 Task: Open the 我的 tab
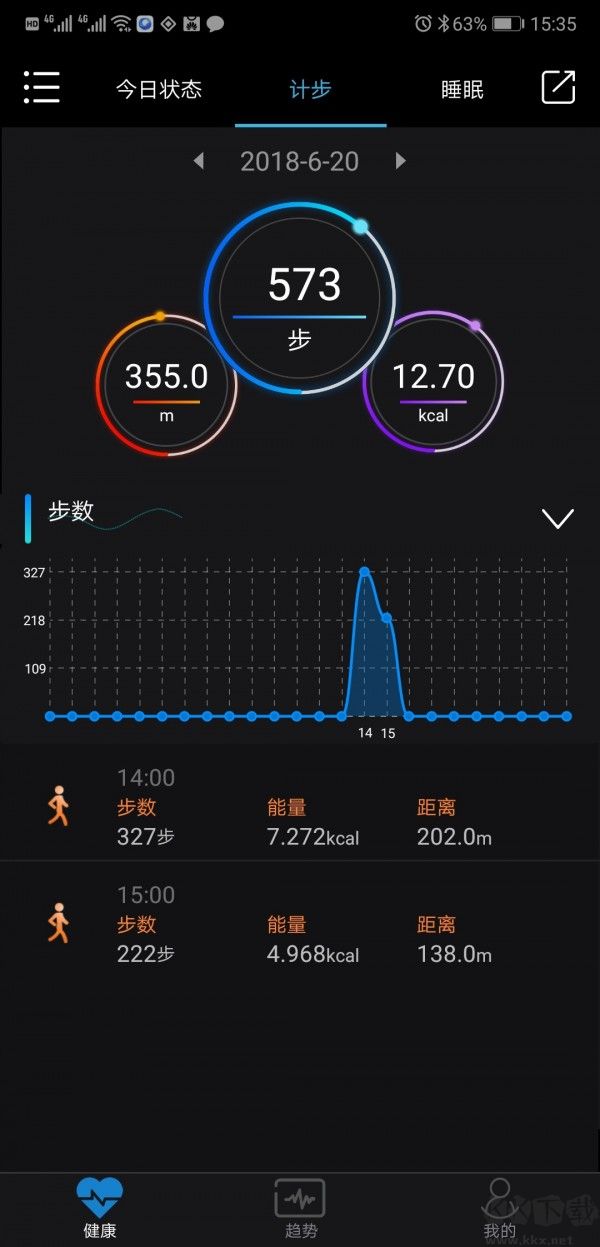click(x=499, y=1207)
